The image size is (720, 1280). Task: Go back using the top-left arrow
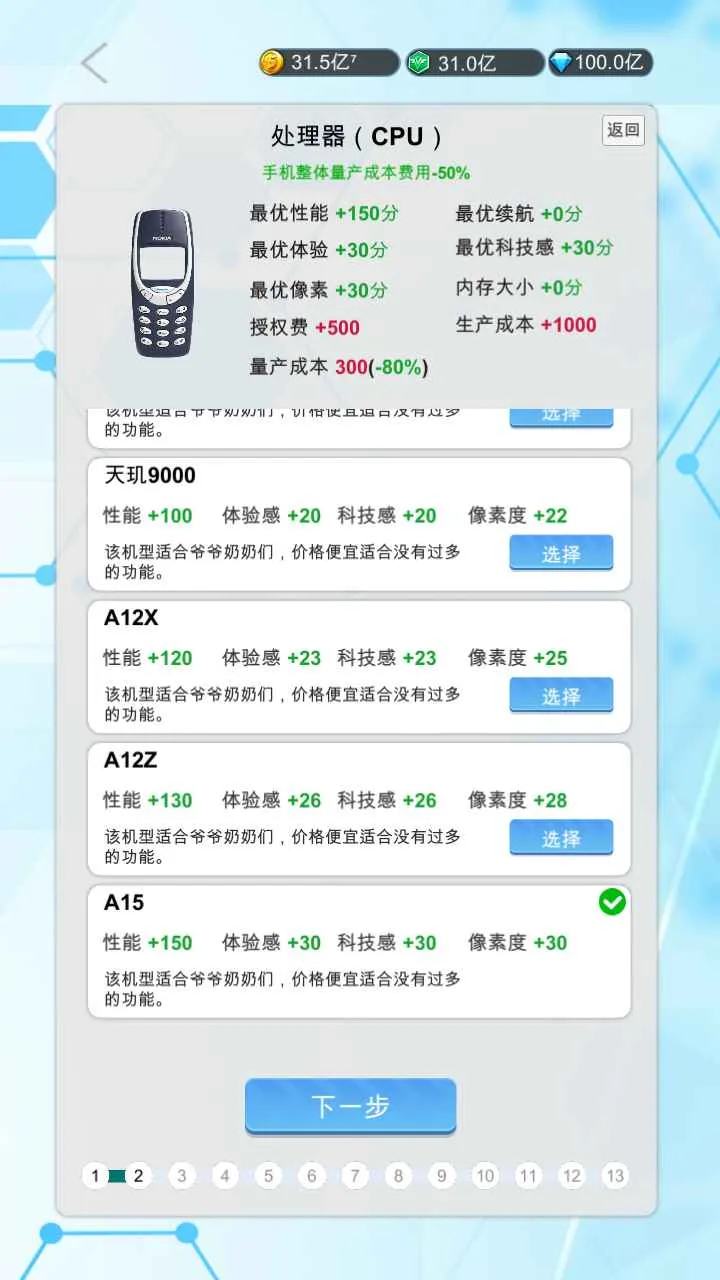click(94, 63)
